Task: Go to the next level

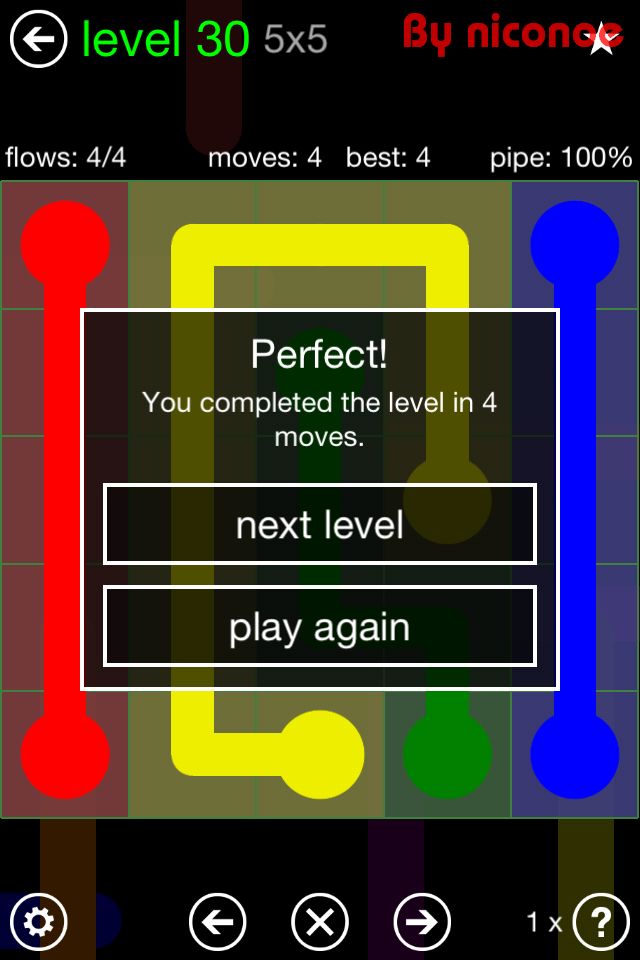Action: tap(320, 525)
